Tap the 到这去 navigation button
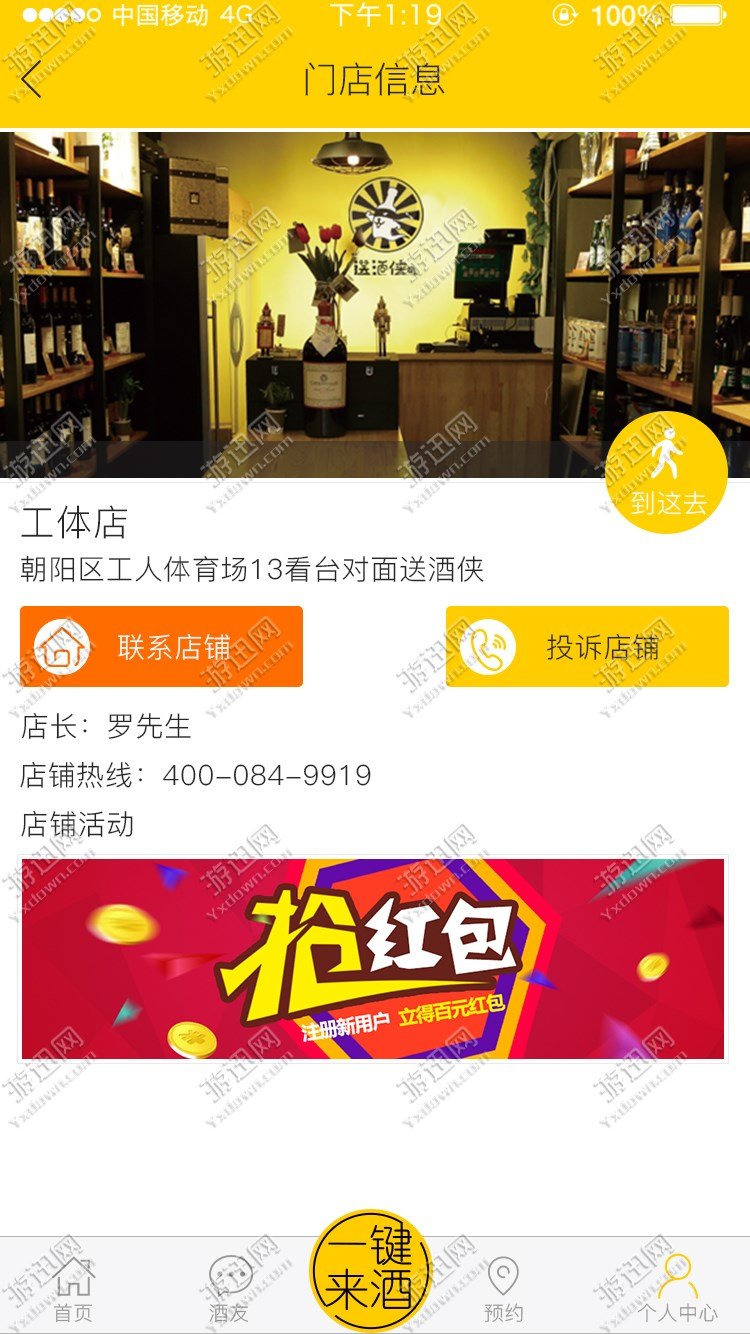The height and width of the screenshot is (1334, 750). (666, 472)
